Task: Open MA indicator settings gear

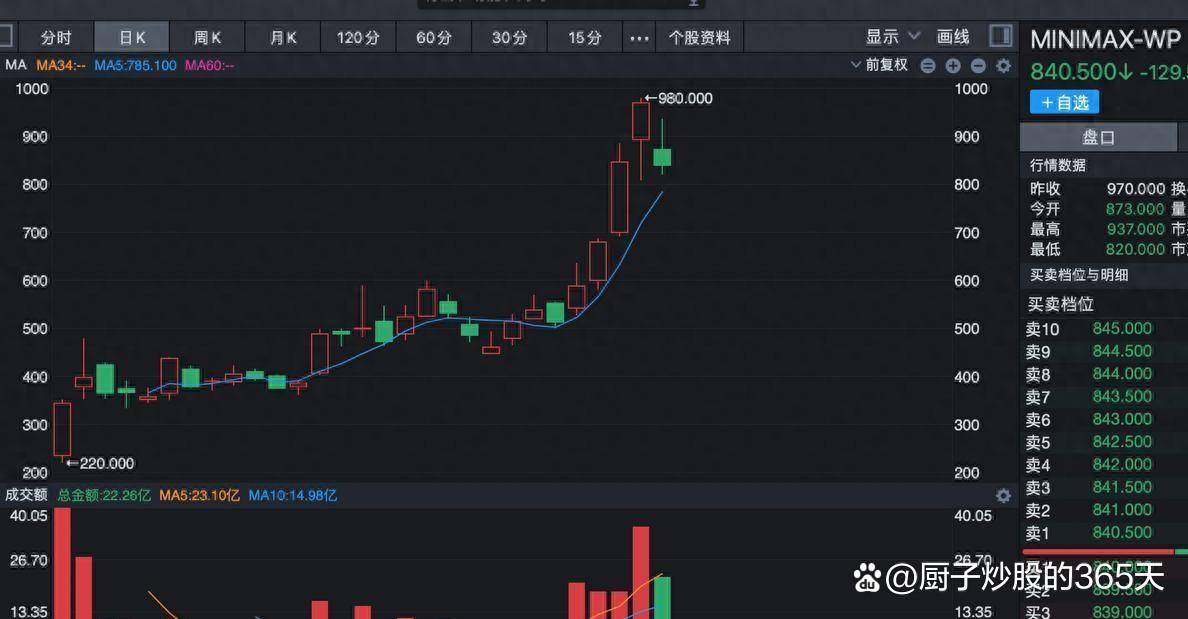Action: [x=1003, y=66]
